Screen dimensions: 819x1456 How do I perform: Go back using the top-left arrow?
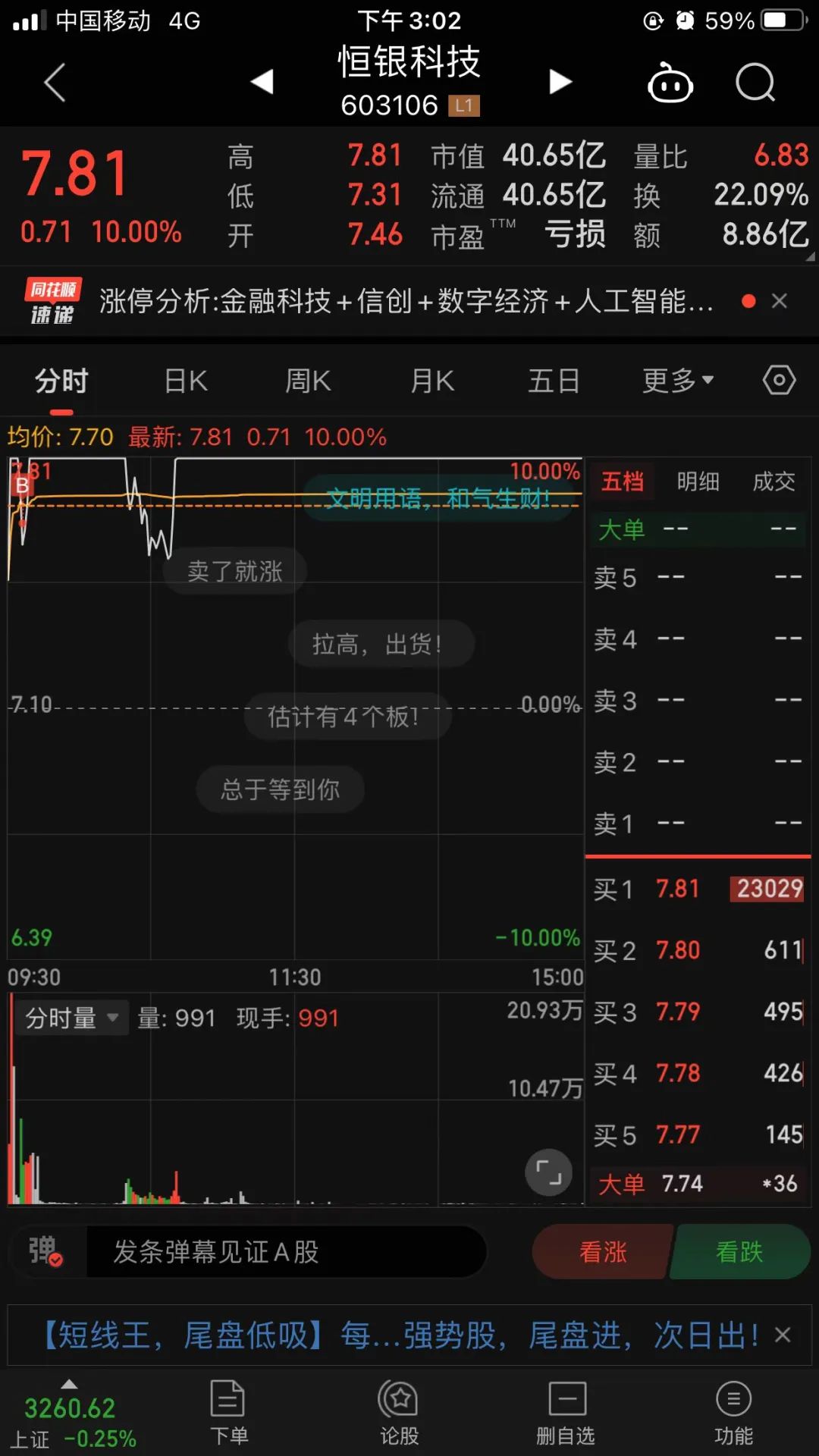[x=55, y=82]
